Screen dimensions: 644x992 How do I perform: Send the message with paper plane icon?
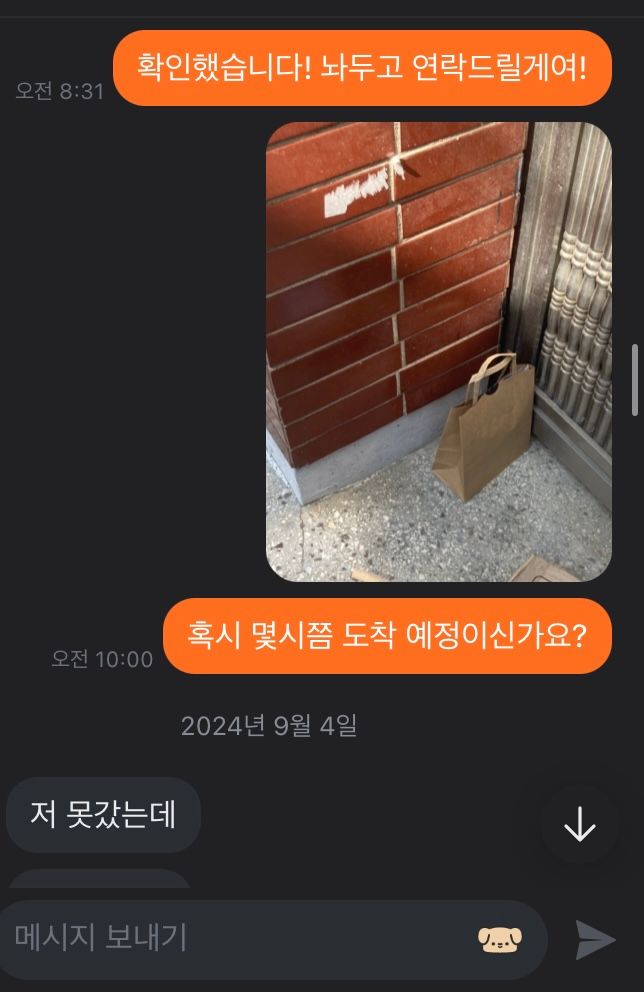pyautogui.click(x=595, y=939)
